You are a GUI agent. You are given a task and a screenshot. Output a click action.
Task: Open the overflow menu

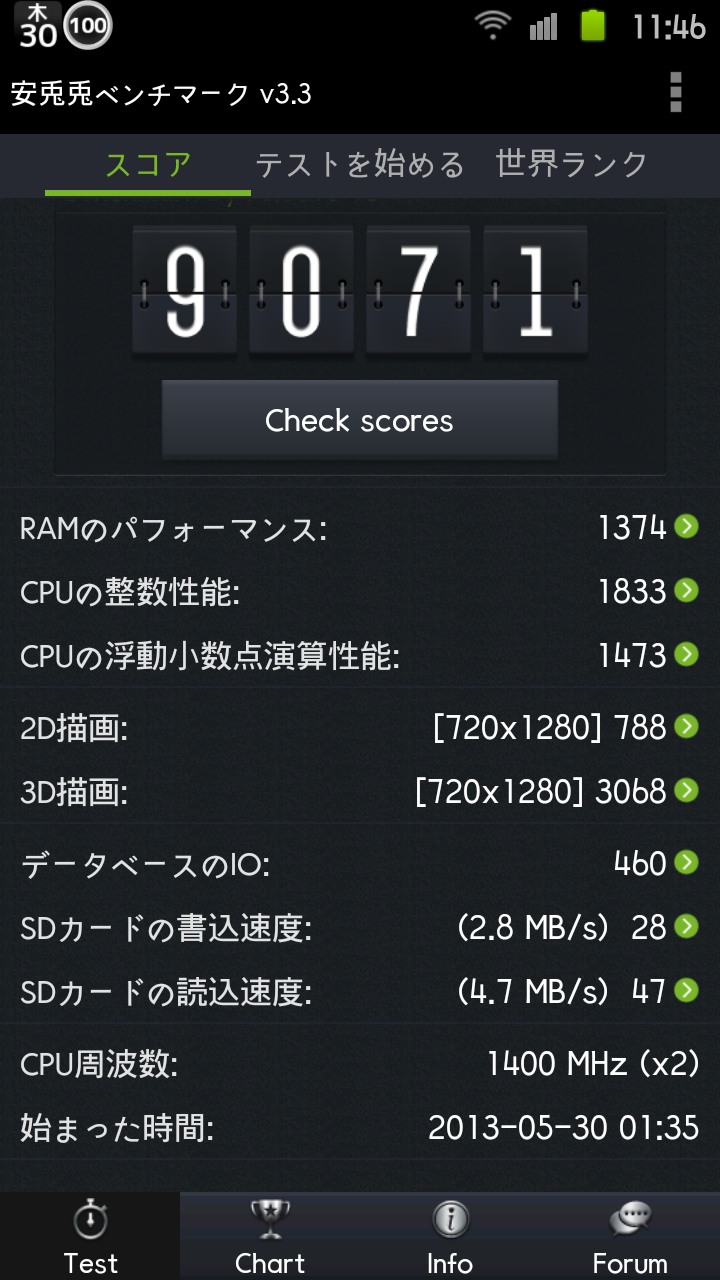676,93
